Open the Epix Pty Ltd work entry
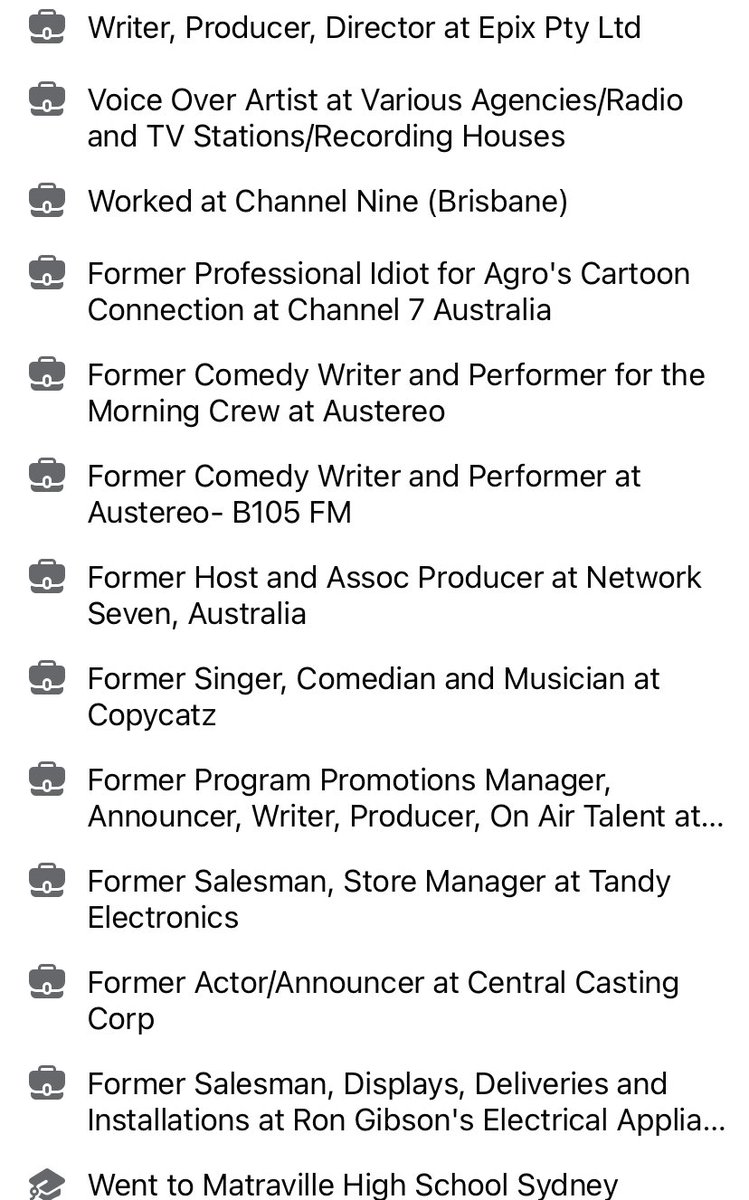The image size is (749, 1200). (364, 28)
